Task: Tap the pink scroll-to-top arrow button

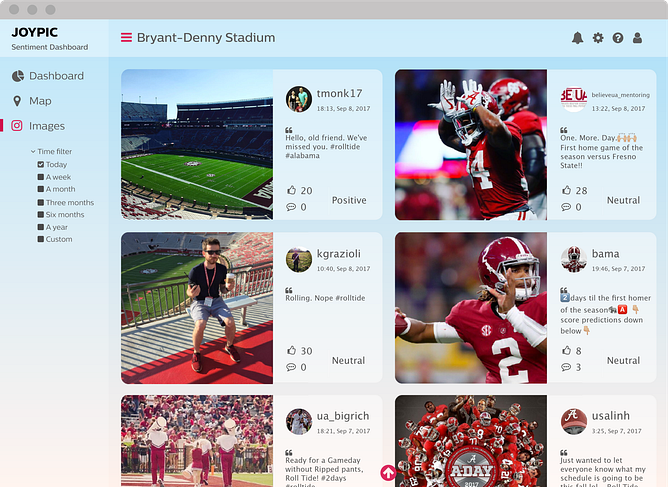Action: click(388, 474)
